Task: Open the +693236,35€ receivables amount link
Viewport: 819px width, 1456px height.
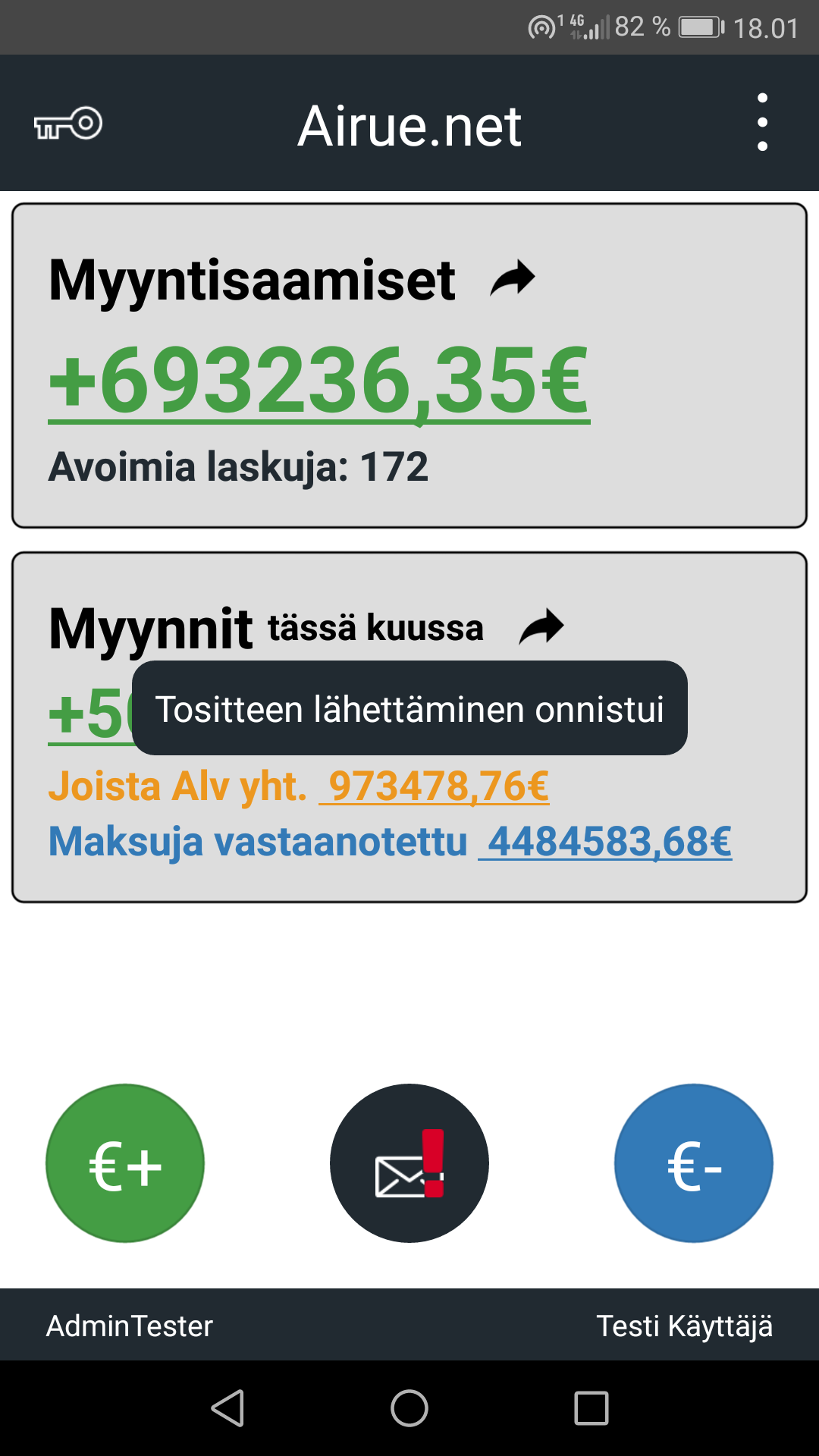Action: pos(318,381)
